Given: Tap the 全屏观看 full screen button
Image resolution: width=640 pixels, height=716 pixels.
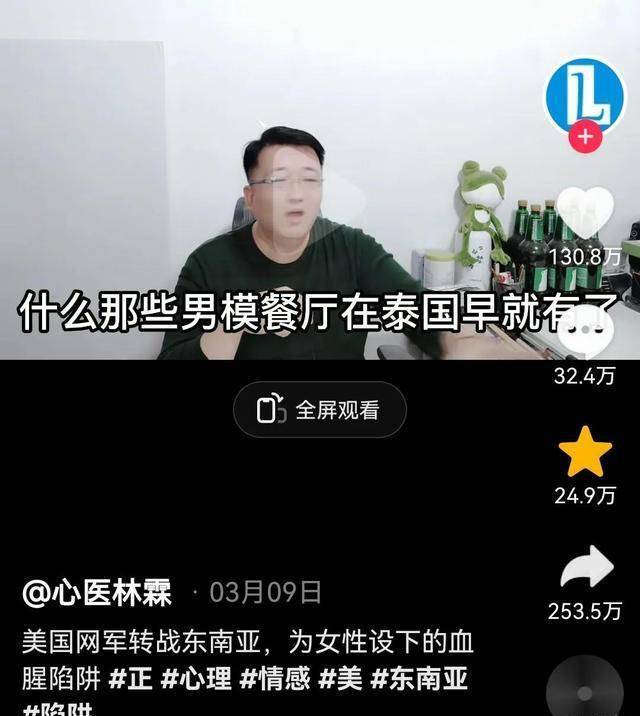Looking at the screenshot, I should pyautogui.click(x=319, y=409).
